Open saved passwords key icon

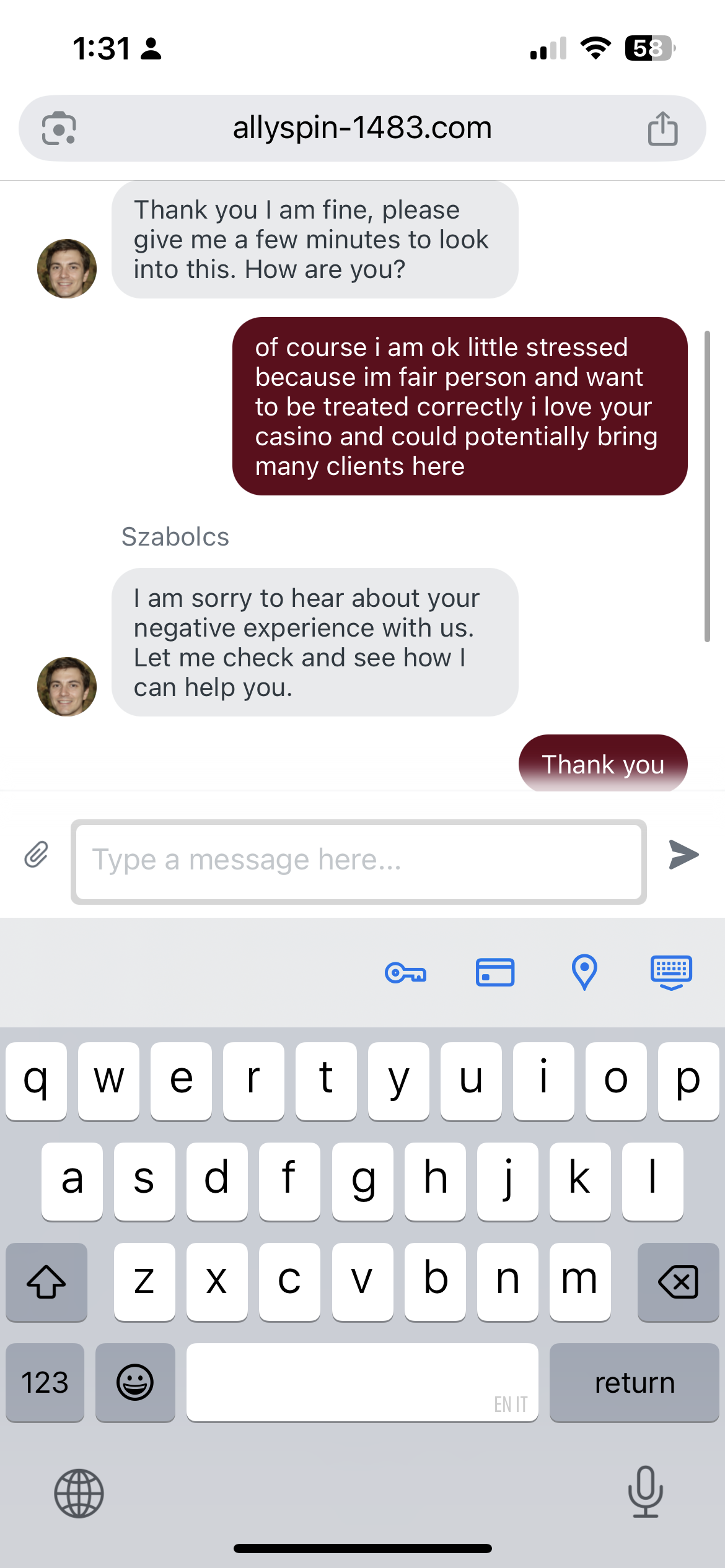click(405, 972)
